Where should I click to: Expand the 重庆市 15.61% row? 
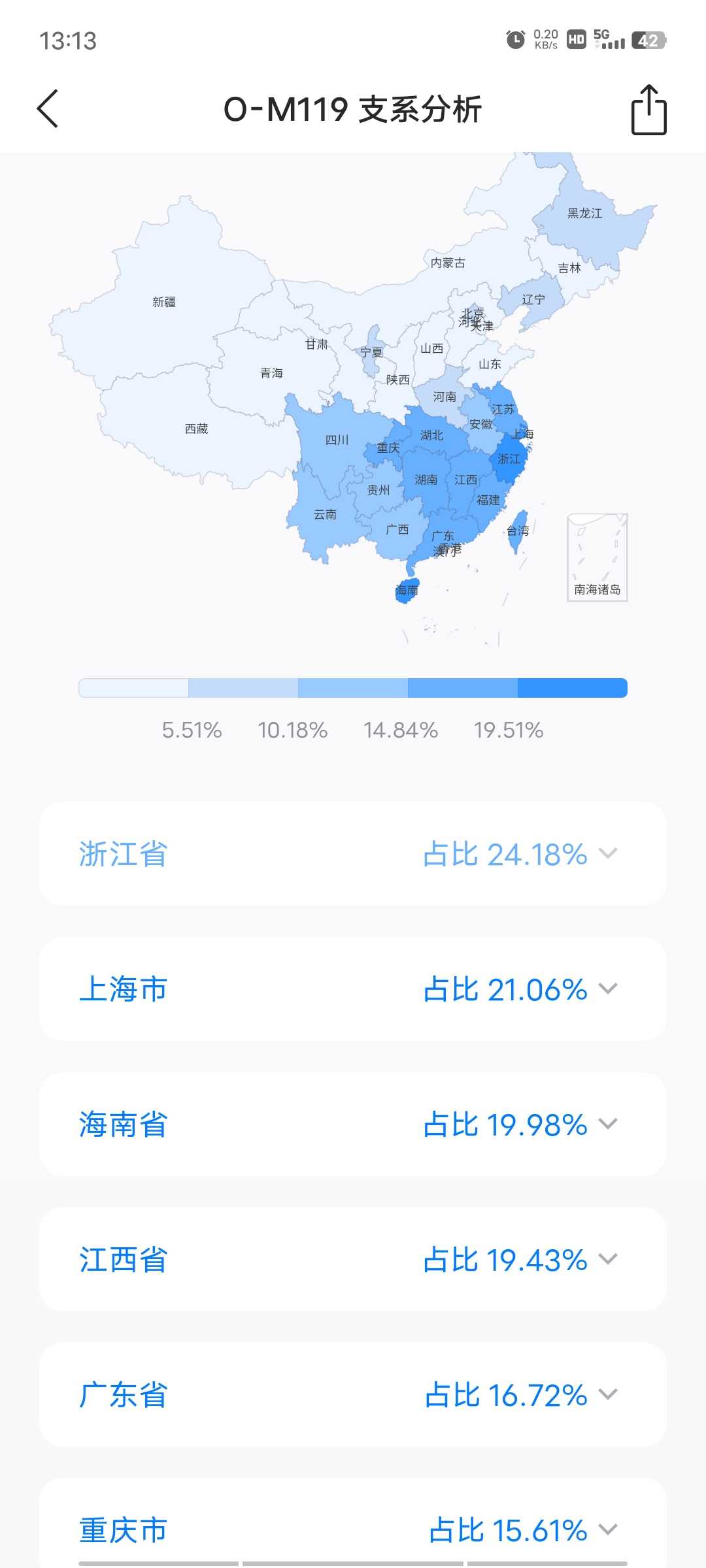(x=607, y=1530)
